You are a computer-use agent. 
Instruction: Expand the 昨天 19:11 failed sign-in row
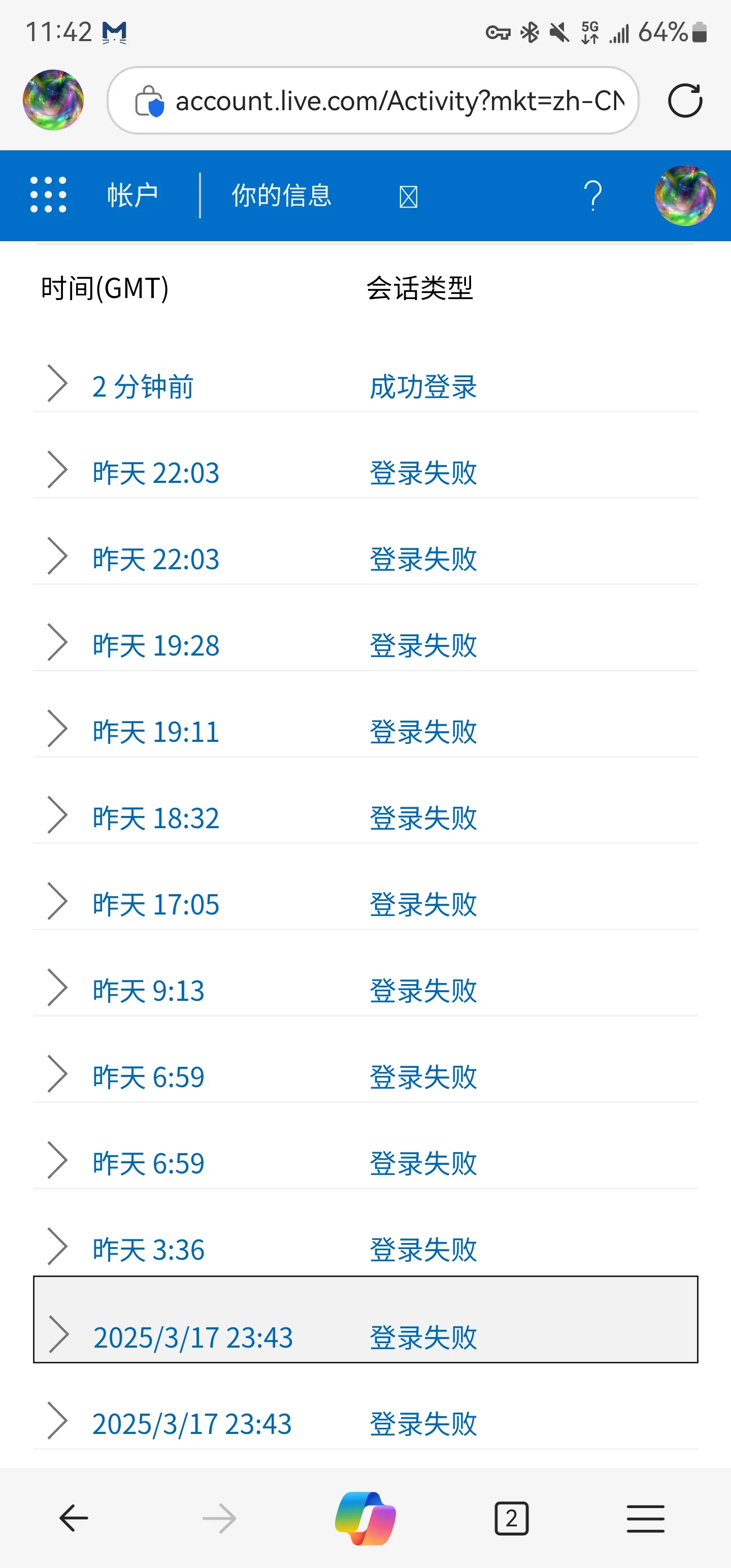pyautogui.click(x=365, y=731)
